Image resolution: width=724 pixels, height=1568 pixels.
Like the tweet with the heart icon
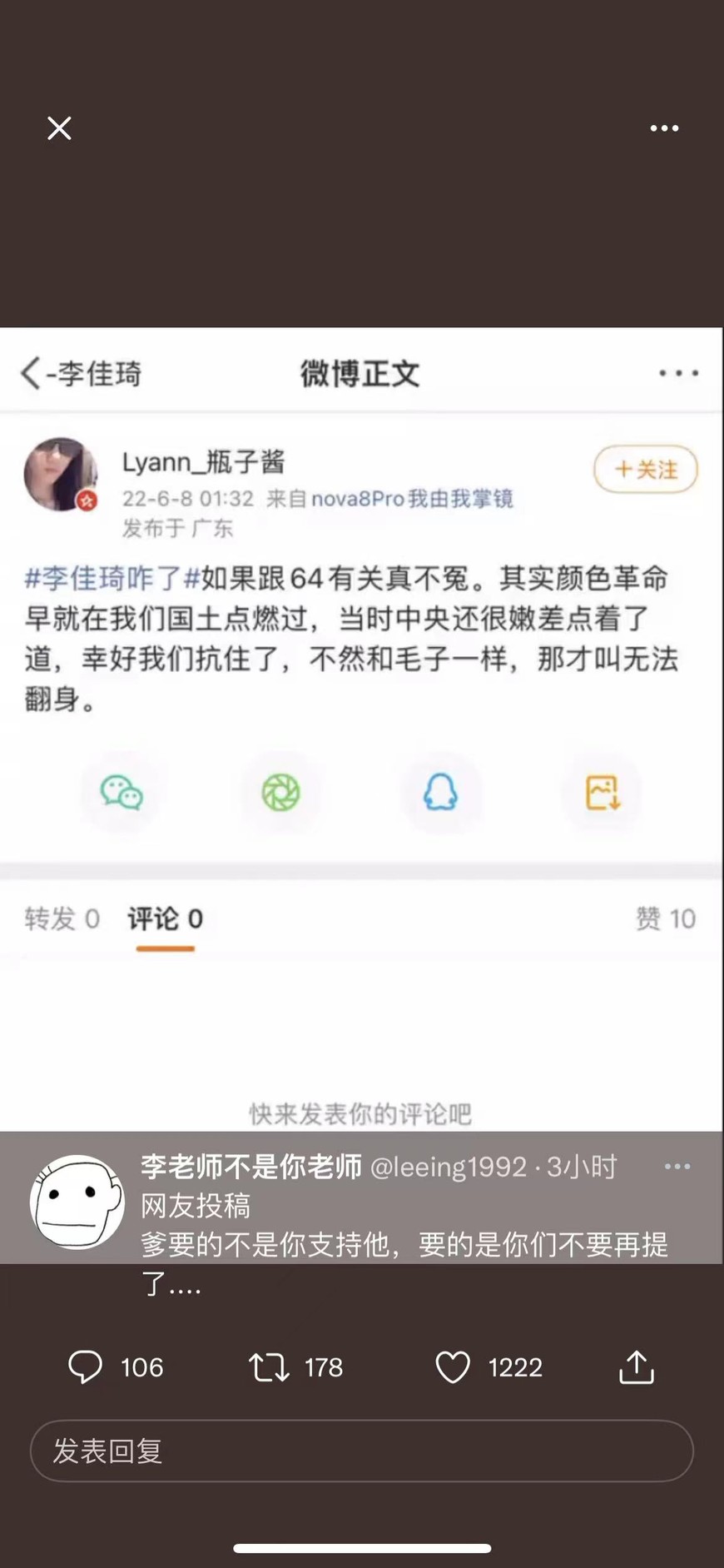(453, 1367)
